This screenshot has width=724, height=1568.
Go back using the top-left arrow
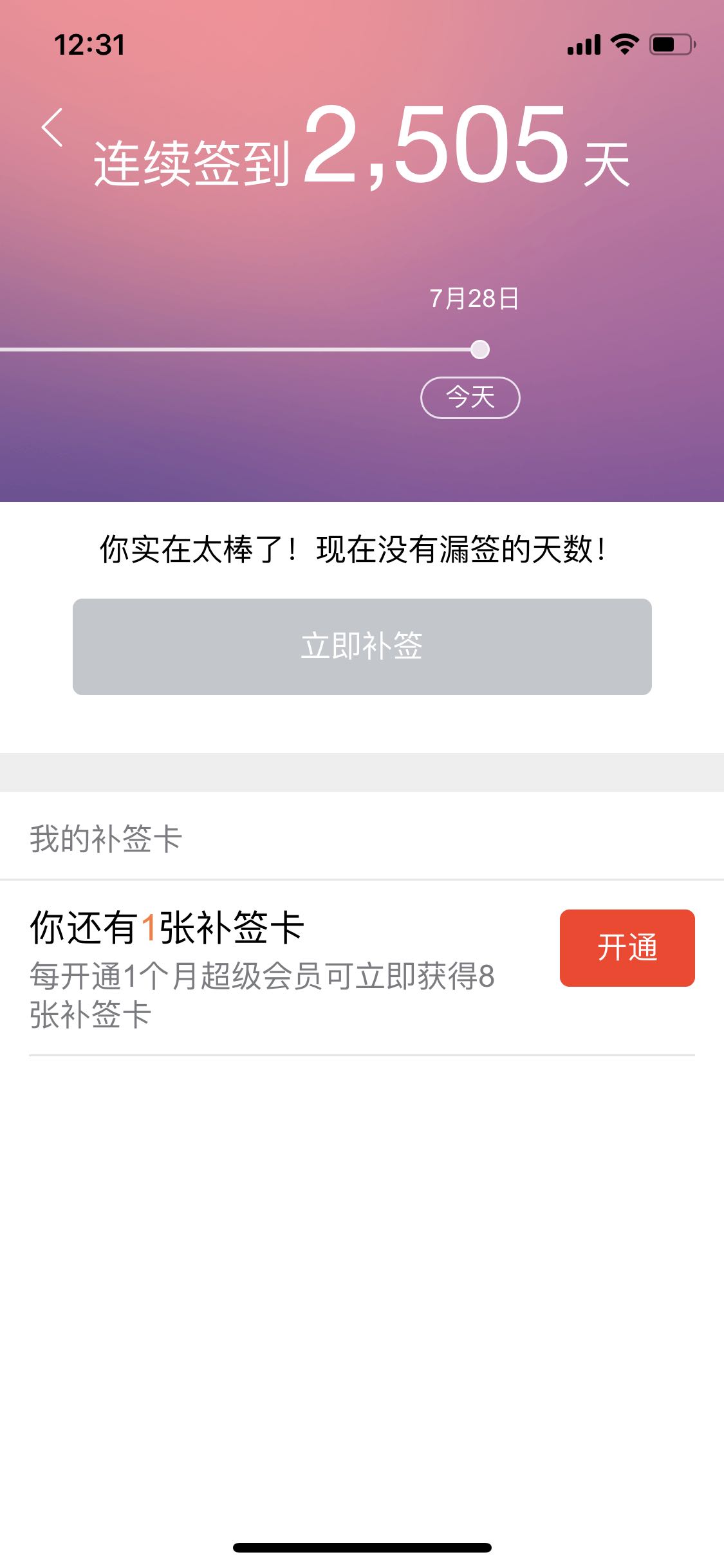pos(52,127)
